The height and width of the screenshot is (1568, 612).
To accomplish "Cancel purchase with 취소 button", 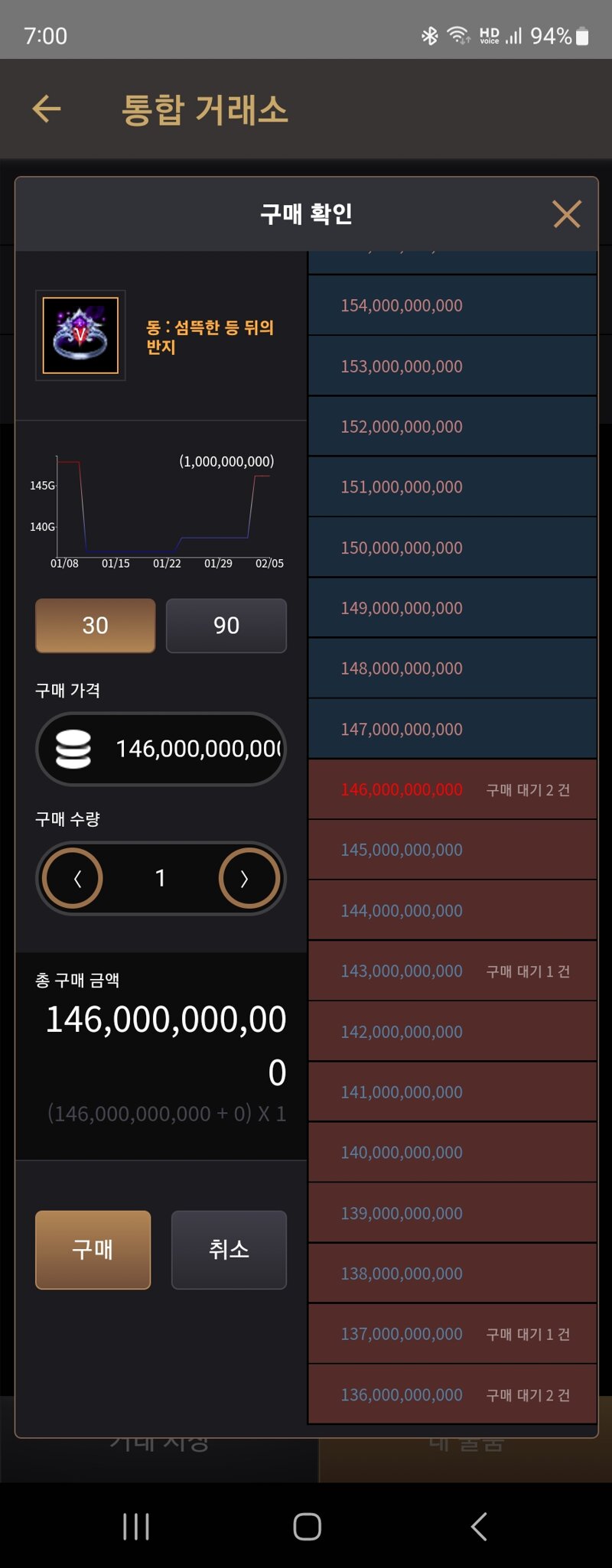I will (x=229, y=1249).
